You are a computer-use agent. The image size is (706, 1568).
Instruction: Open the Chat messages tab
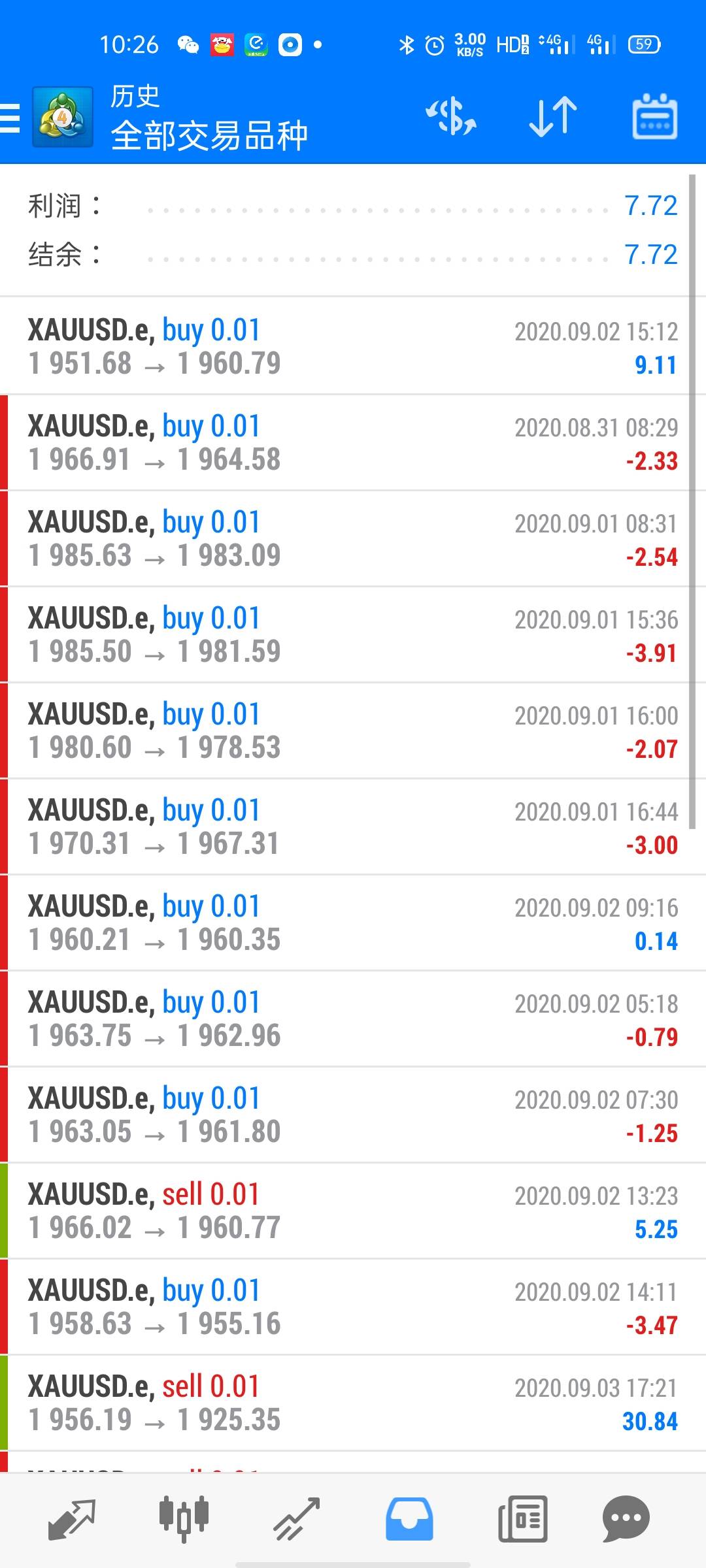(x=626, y=1518)
